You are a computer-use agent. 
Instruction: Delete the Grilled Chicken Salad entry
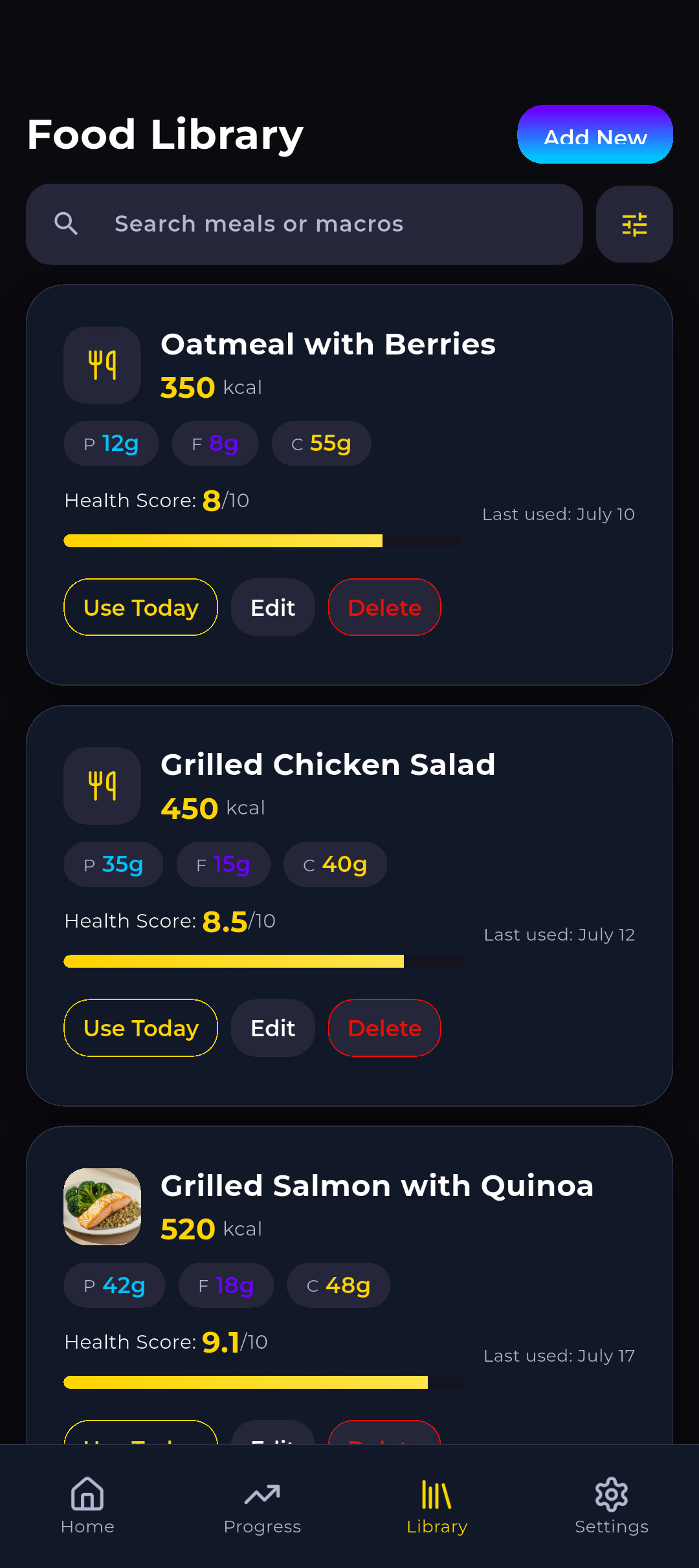pos(384,1028)
